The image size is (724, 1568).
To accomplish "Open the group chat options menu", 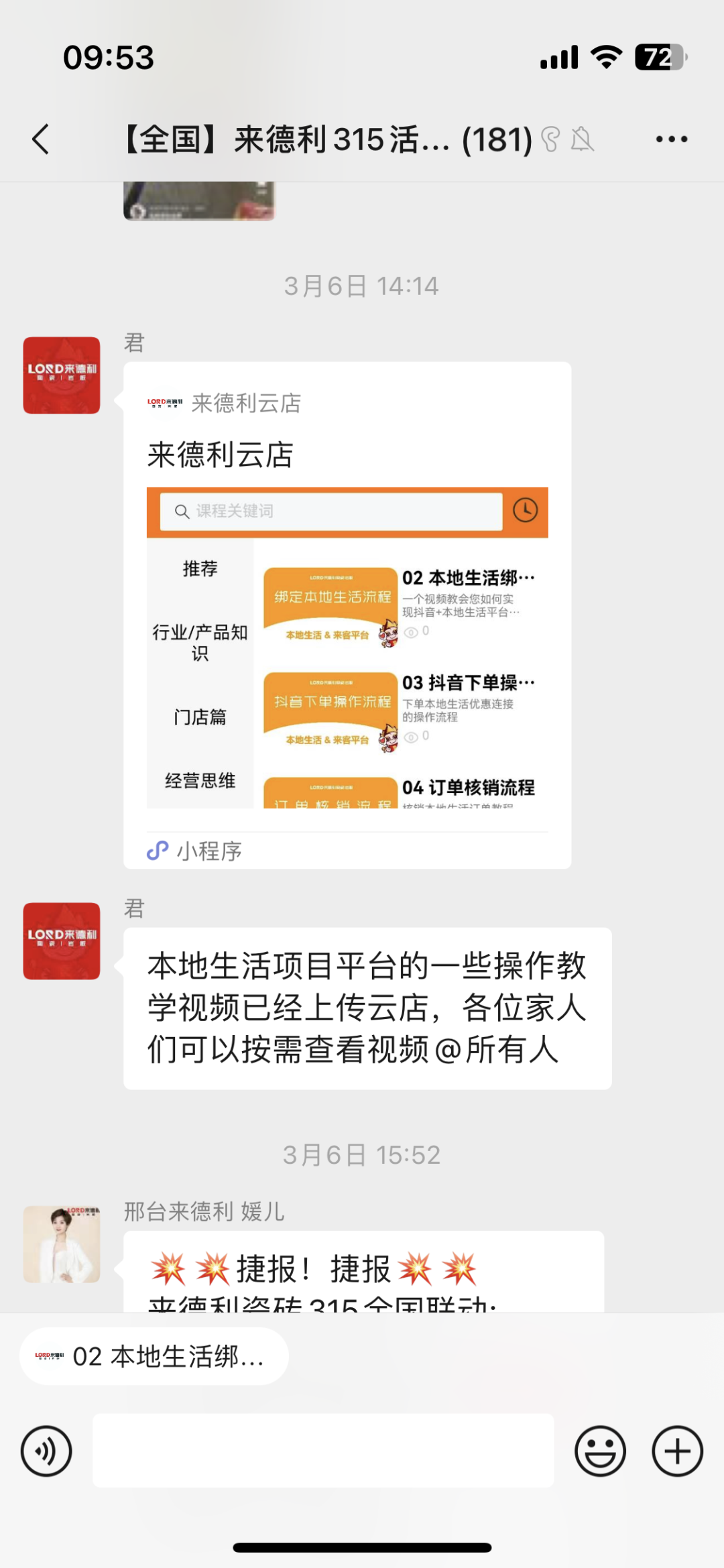I will coord(671,139).
